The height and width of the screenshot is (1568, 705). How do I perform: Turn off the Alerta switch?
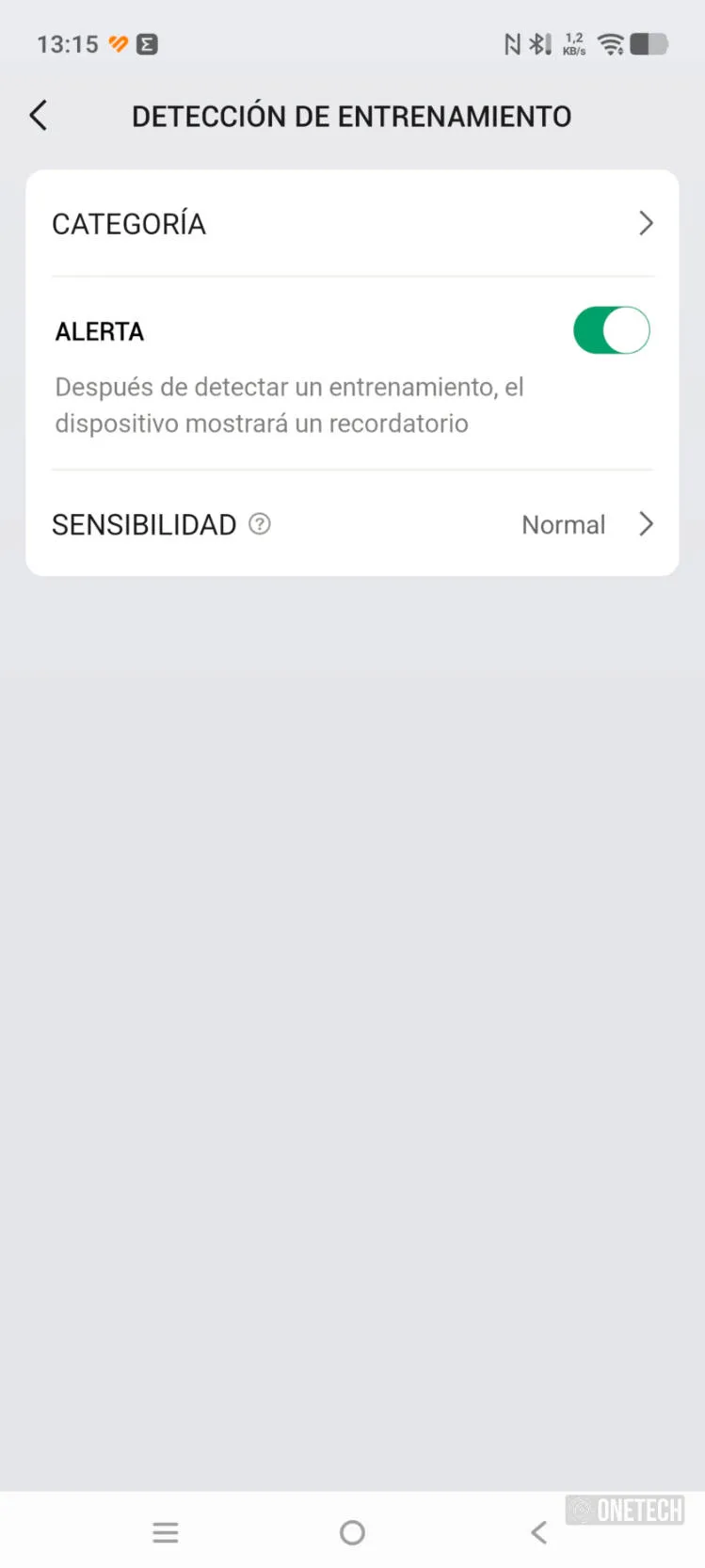point(611,330)
